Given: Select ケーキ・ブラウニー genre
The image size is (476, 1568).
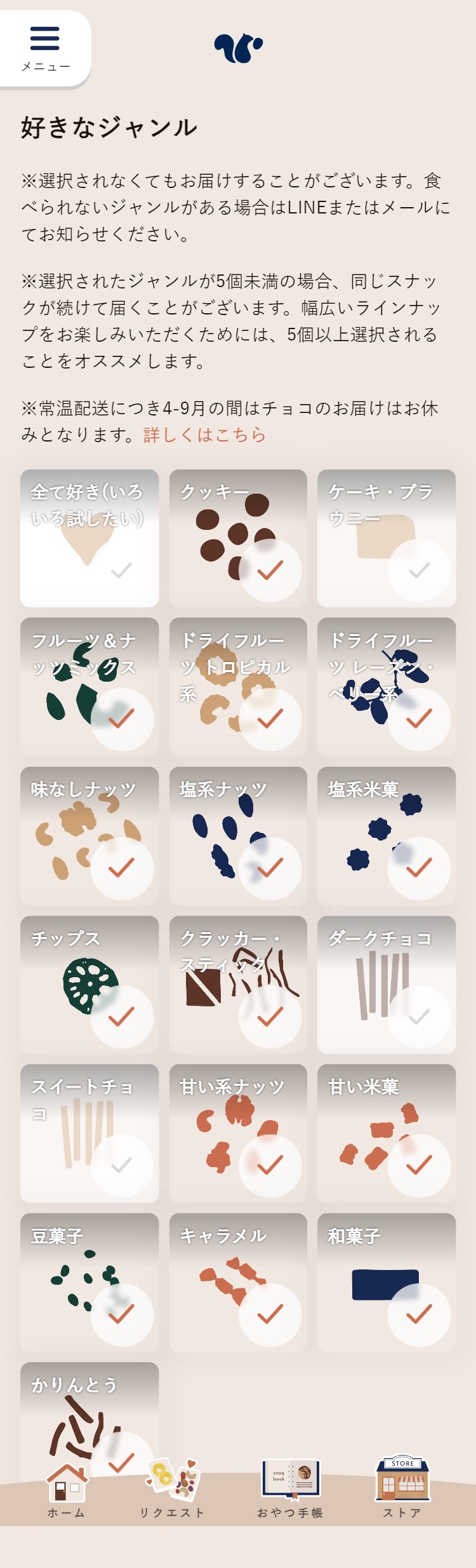Looking at the screenshot, I should tap(387, 538).
